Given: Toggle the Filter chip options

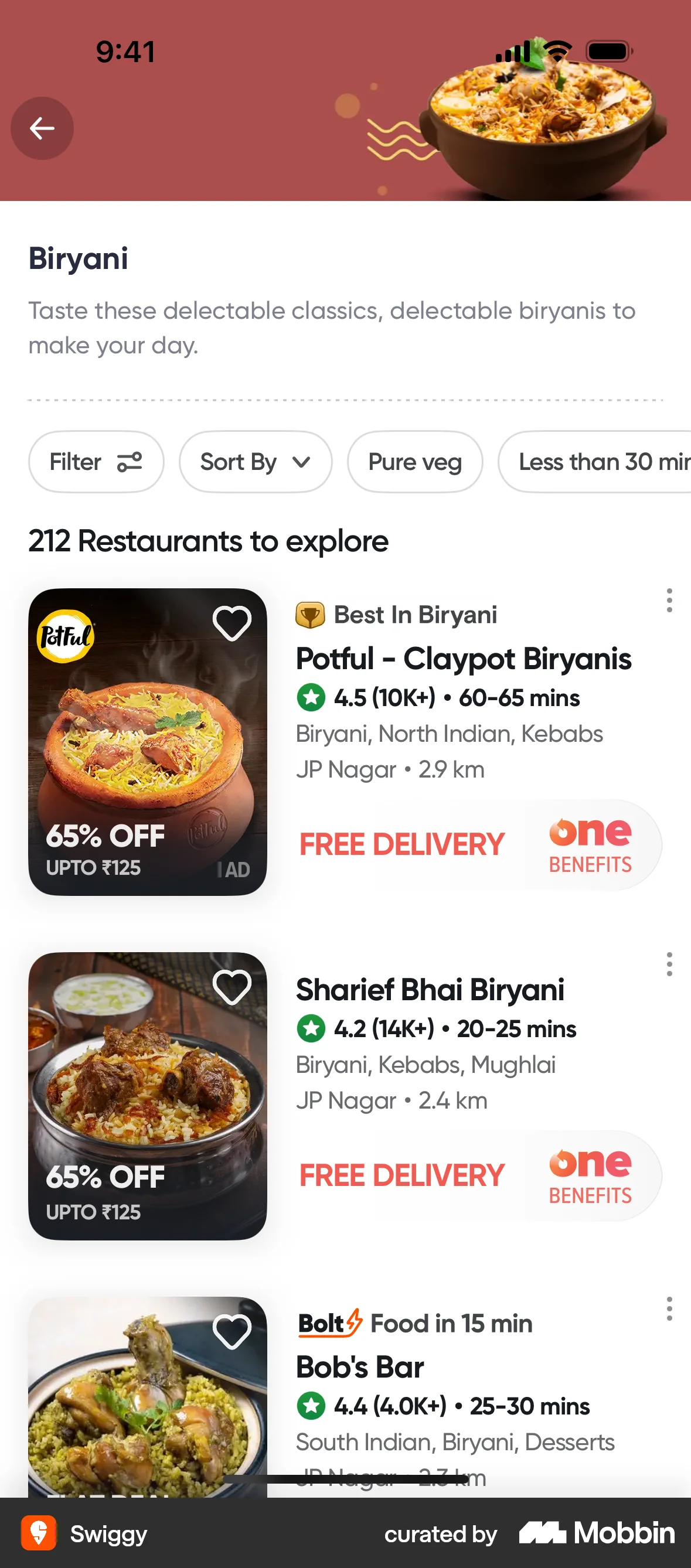Looking at the screenshot, I should pos(96,461).
